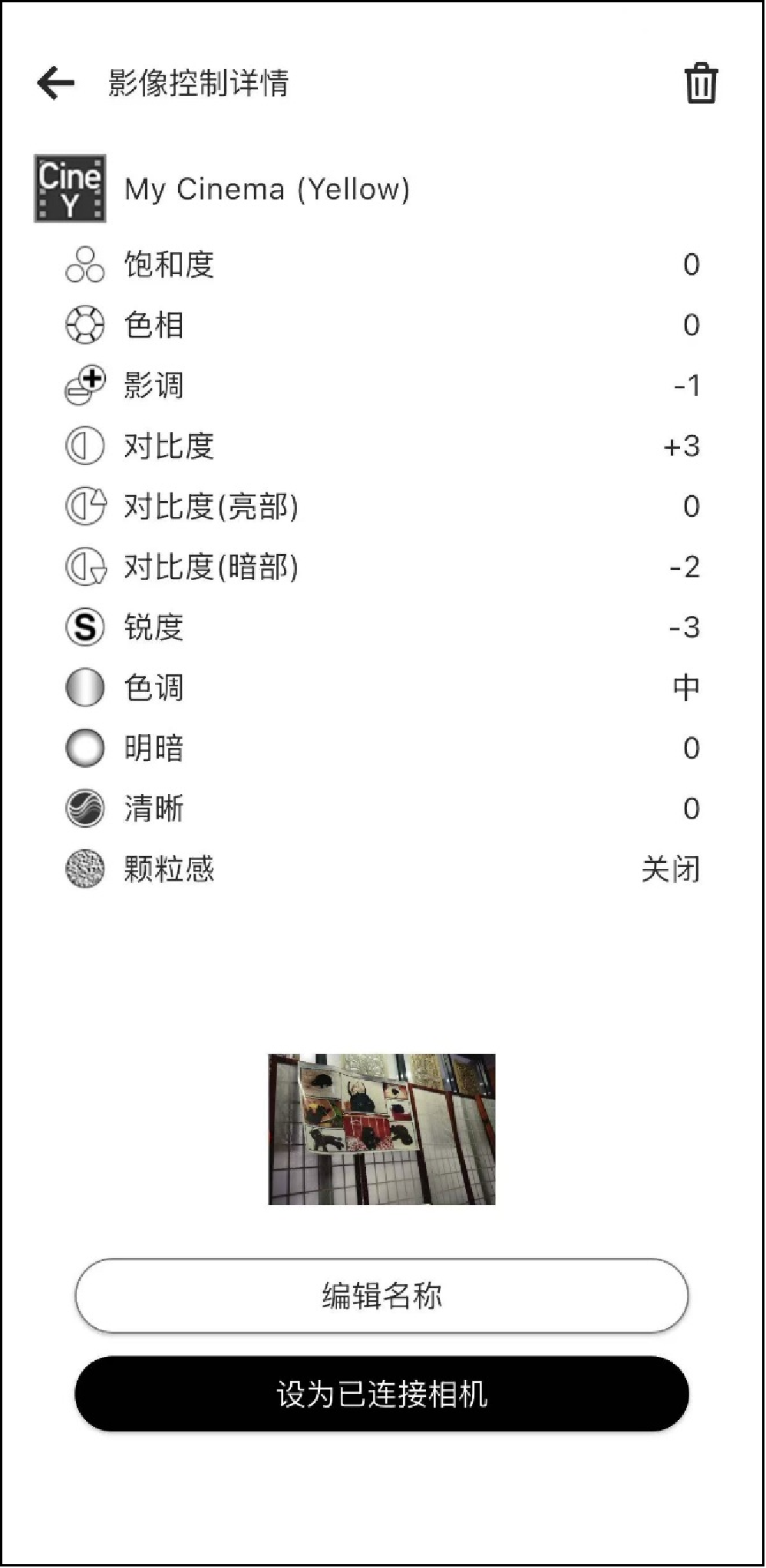Select the tone (影调) adjustment icon
766x1568 pixels.
(85, 385)
